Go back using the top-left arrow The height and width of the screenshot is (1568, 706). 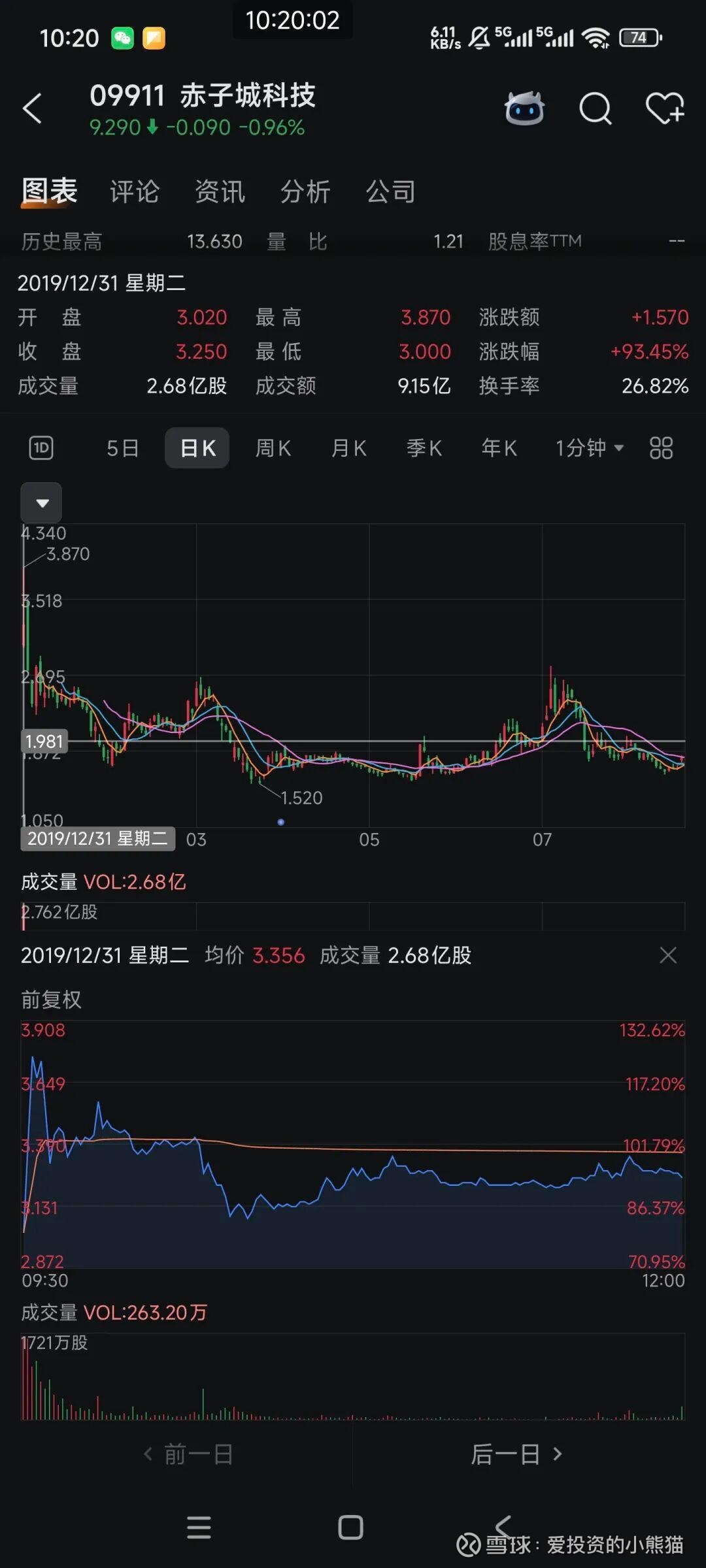click(32, 108)
